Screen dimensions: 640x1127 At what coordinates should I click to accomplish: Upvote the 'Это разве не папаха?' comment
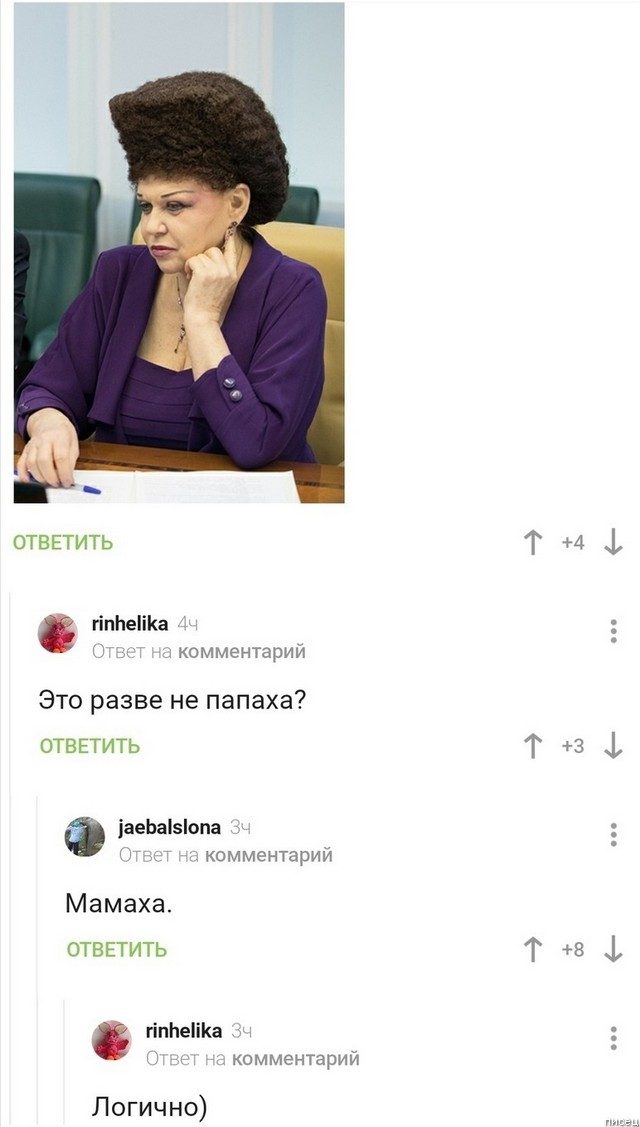pyautogui.click(x=533, y=746)
